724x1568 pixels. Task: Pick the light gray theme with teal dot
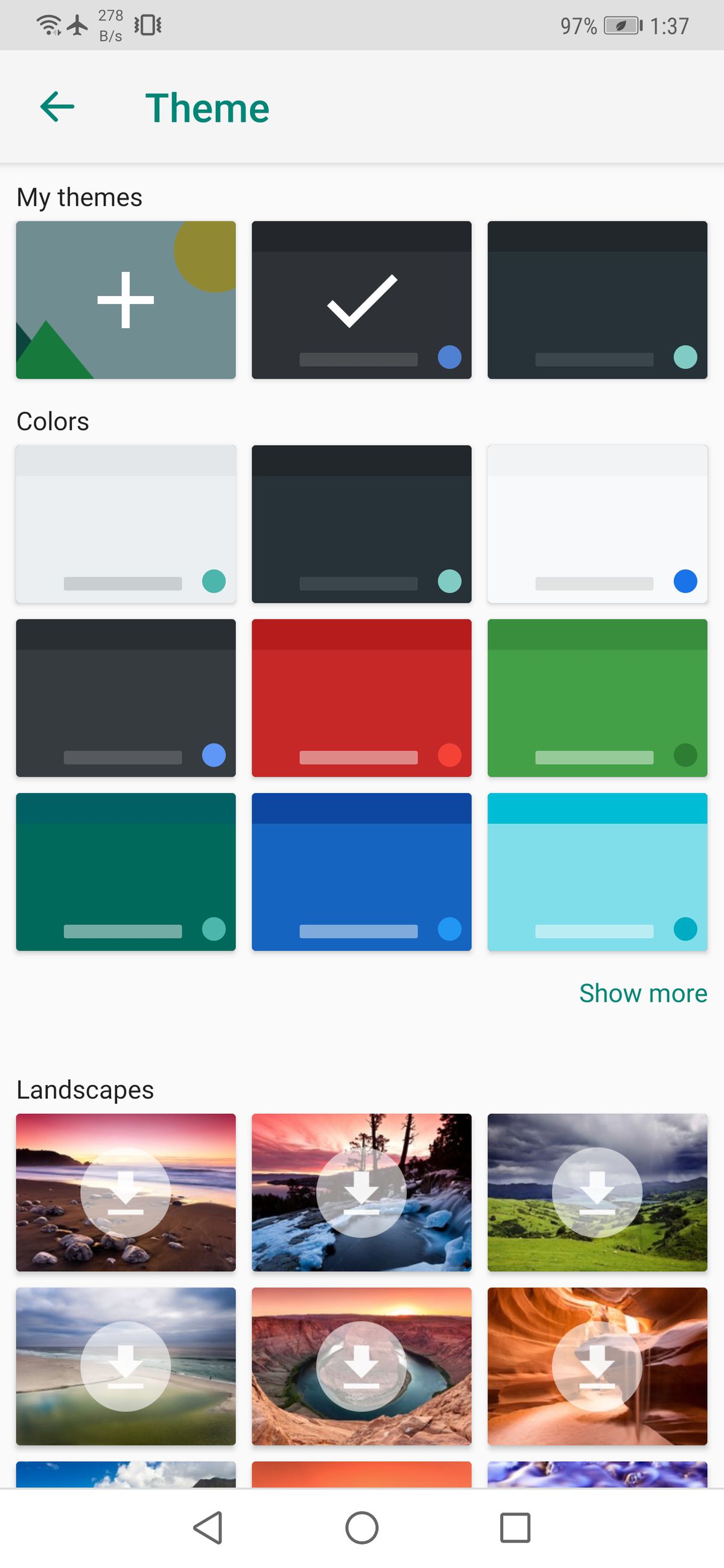pos(125,523)
